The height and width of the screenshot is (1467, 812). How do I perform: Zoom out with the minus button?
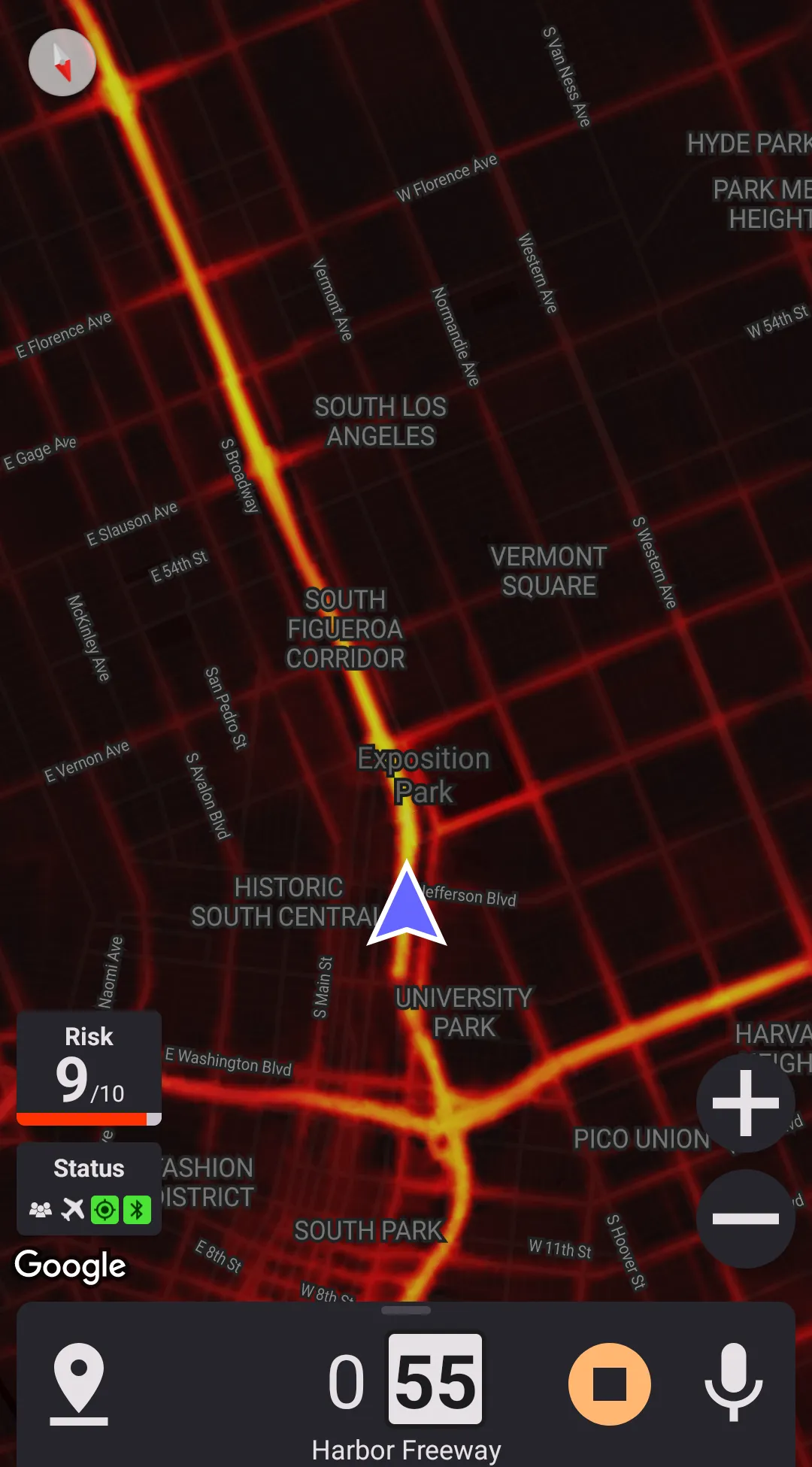745,1219
